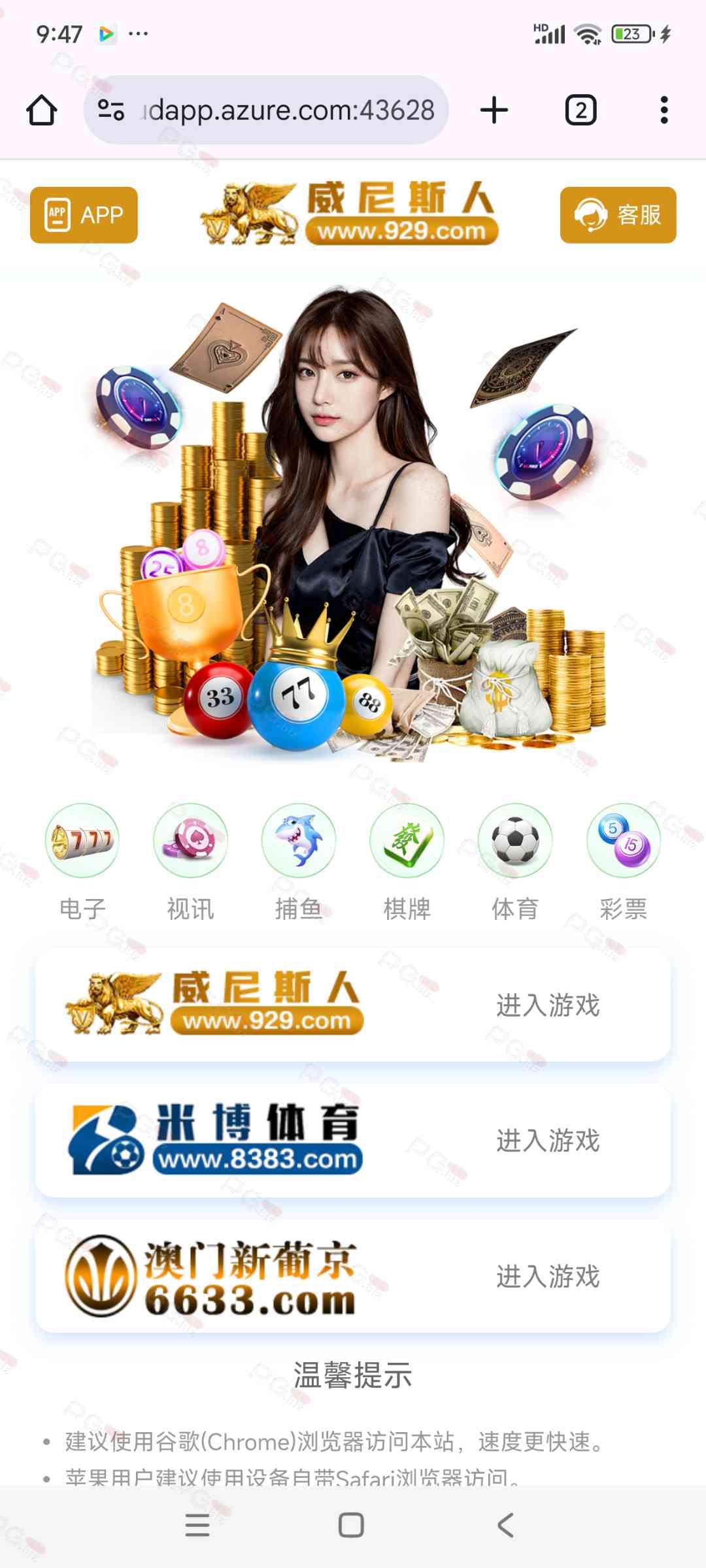Tap 进入游戏 on the 米博体育 card
The width and height of the screenshot is (706, 1568).
pos(548,1141)
